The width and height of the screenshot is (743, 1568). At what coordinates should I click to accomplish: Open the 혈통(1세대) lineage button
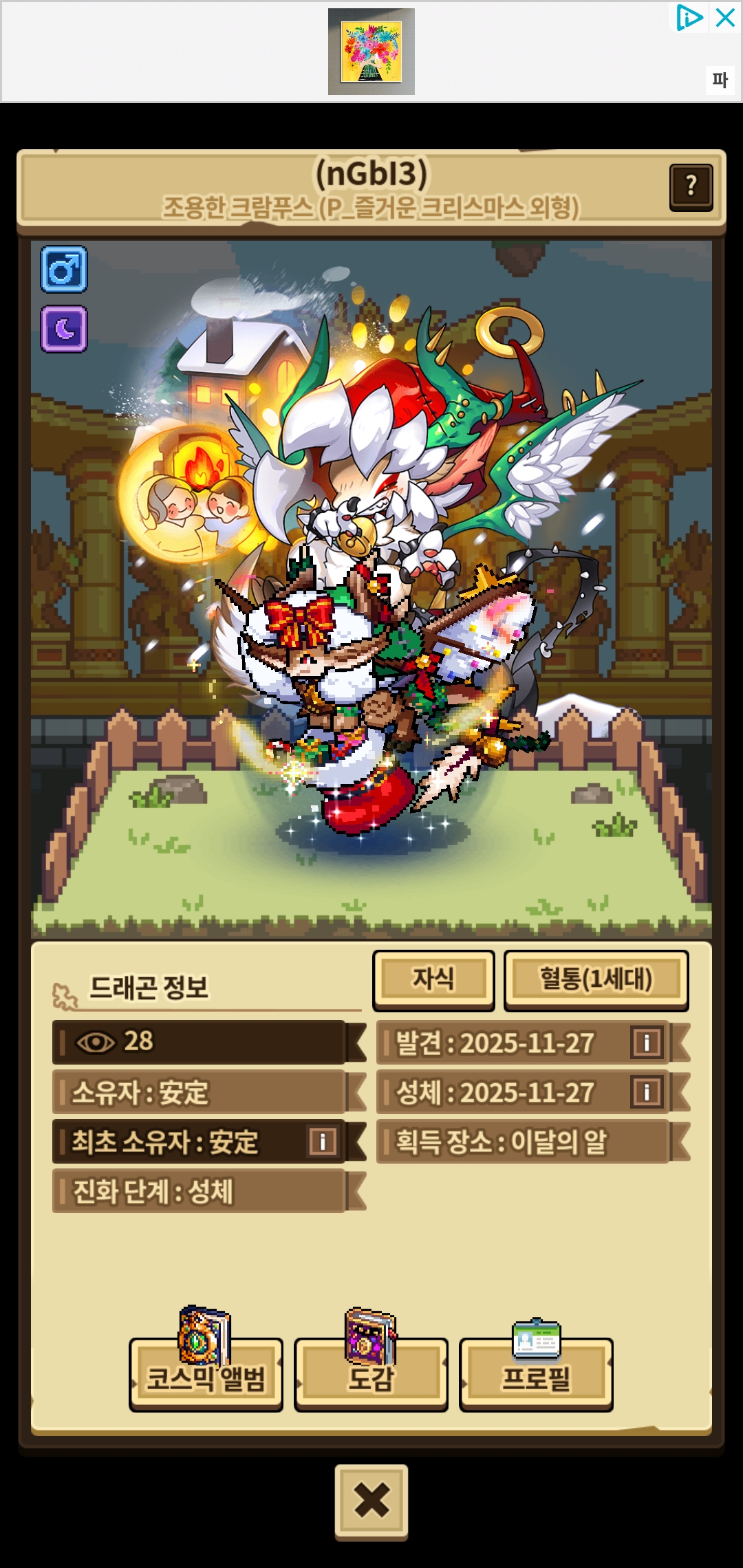(x=596, y=979)
